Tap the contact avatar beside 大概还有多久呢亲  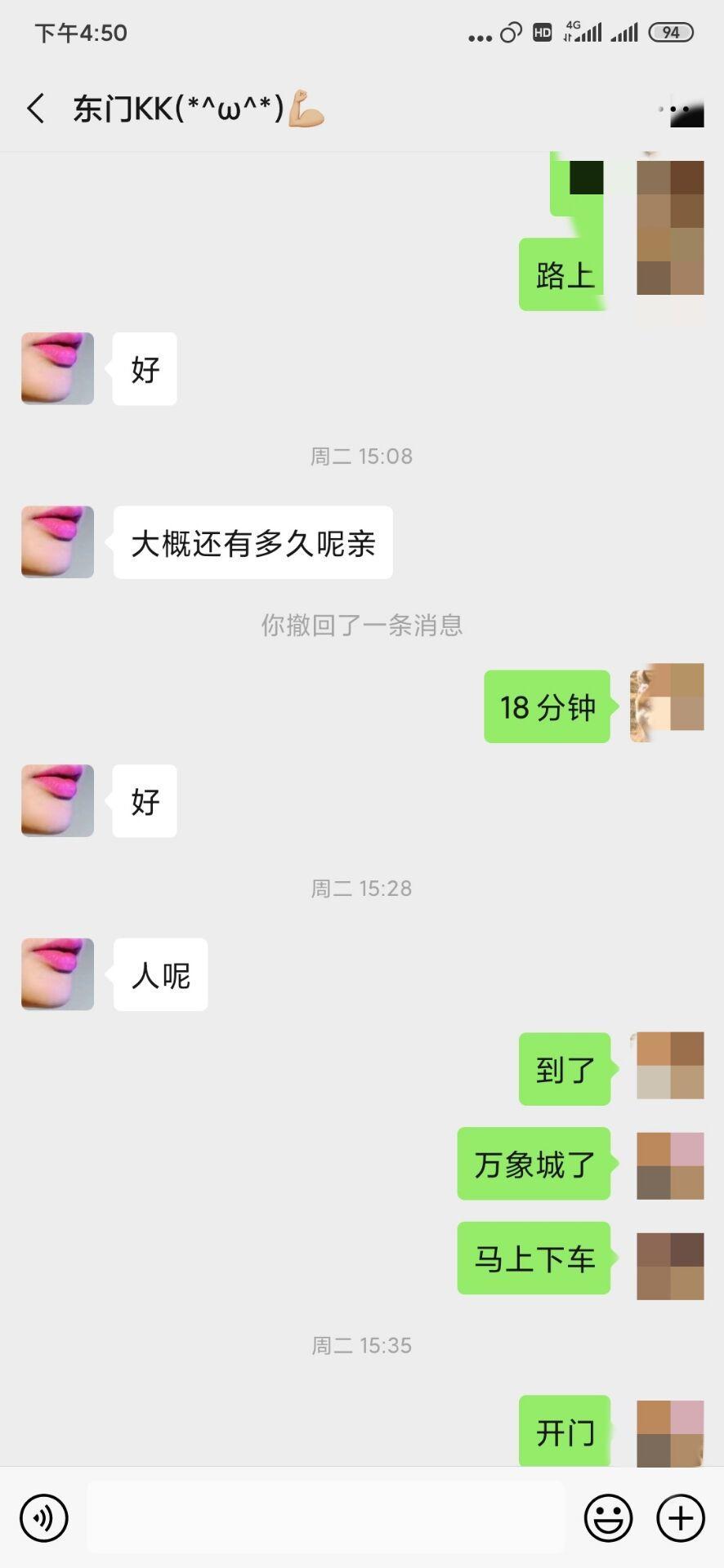point(57,542)
